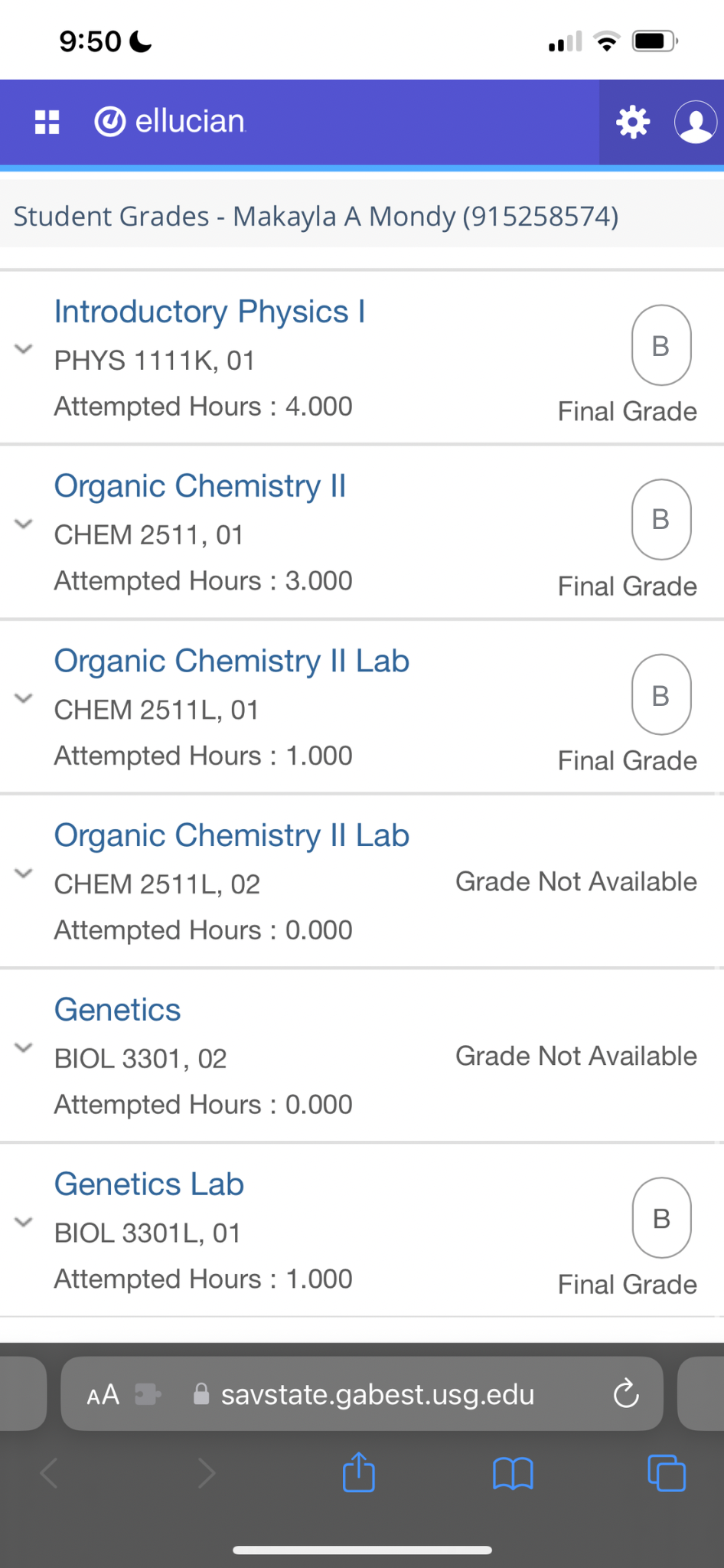Open the AA reader options
The image size is (724, 1568).
(x=103, y=1395)
